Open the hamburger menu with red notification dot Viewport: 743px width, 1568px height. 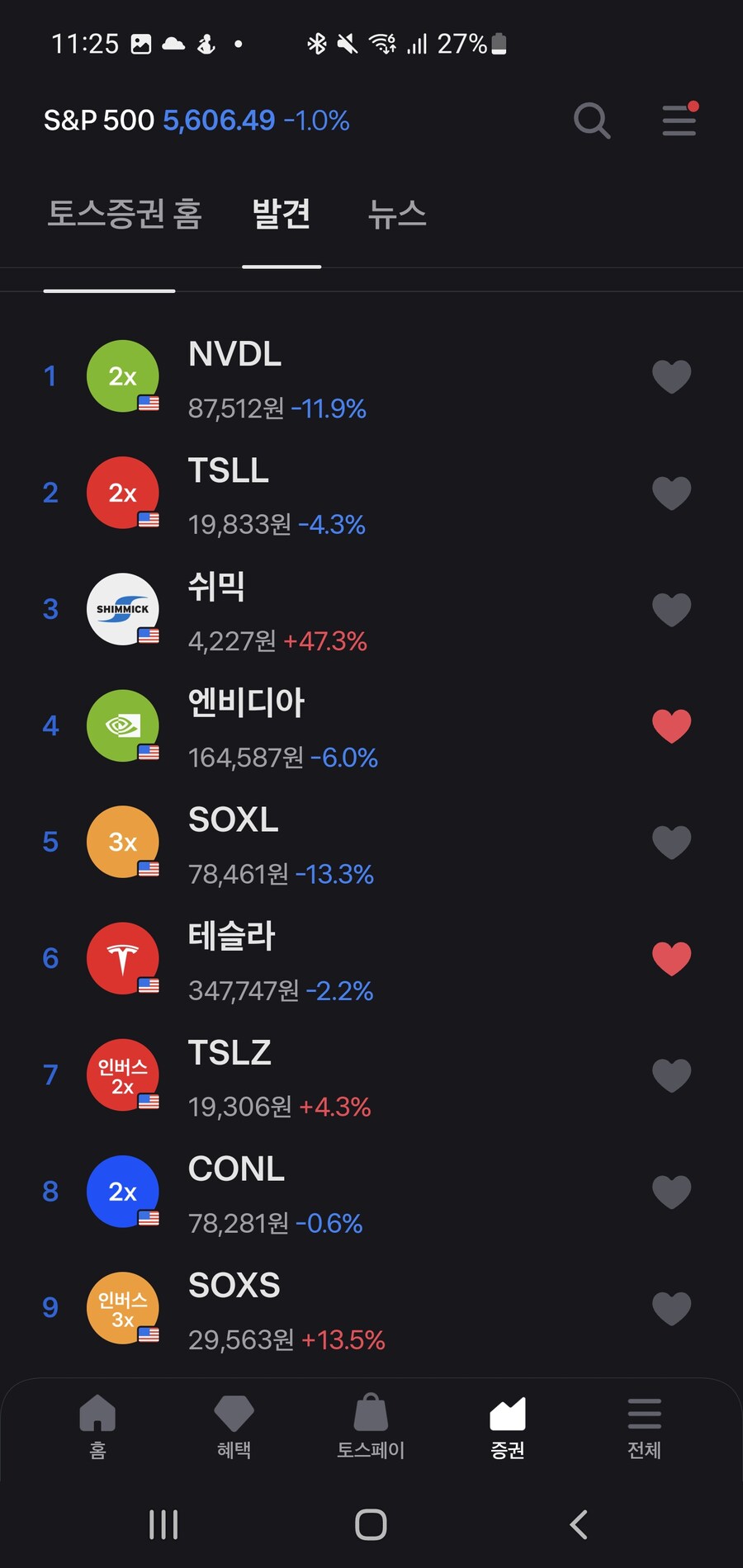coord(679,120)
